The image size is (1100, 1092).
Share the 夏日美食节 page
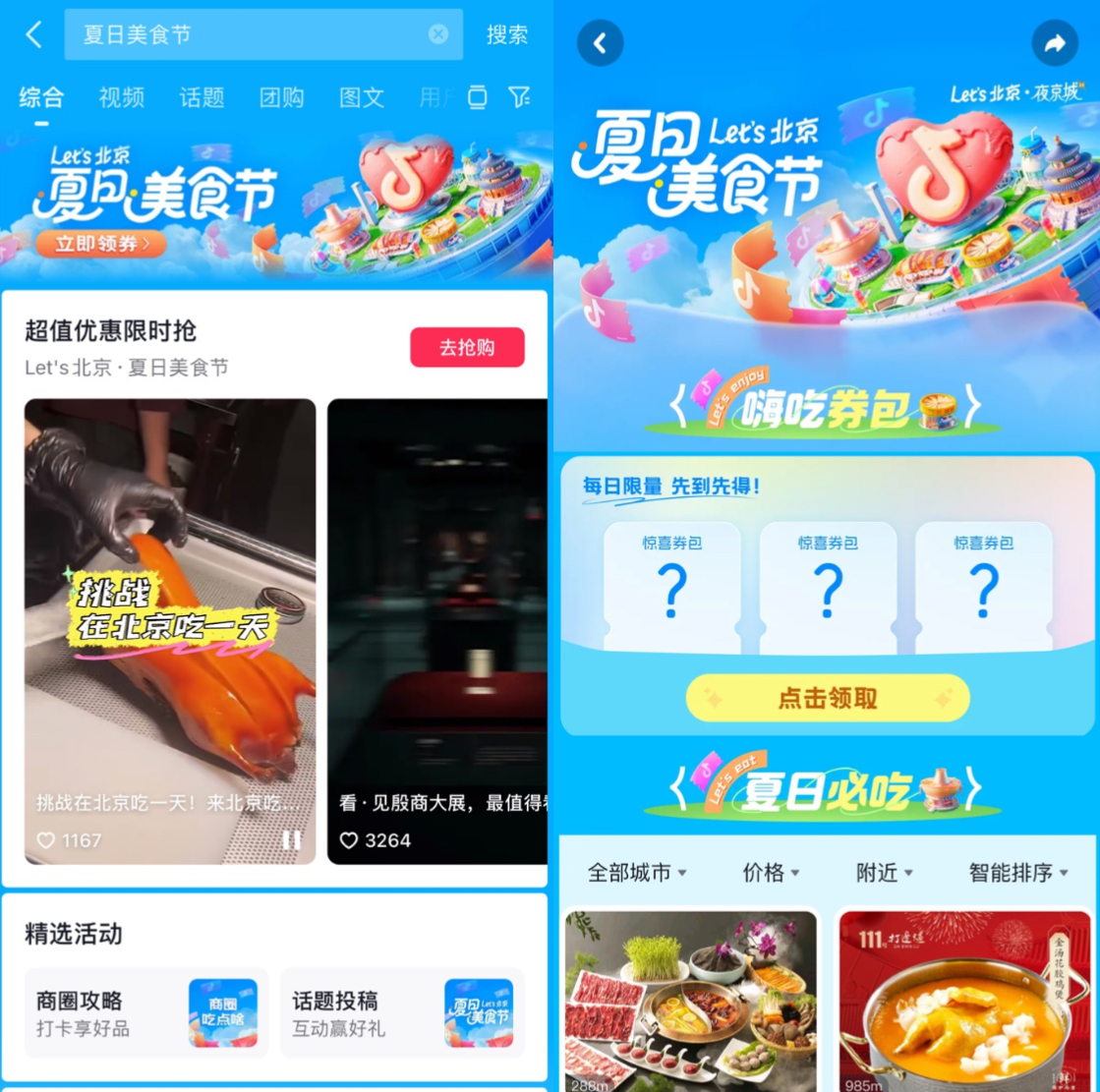pos(1054,43)
